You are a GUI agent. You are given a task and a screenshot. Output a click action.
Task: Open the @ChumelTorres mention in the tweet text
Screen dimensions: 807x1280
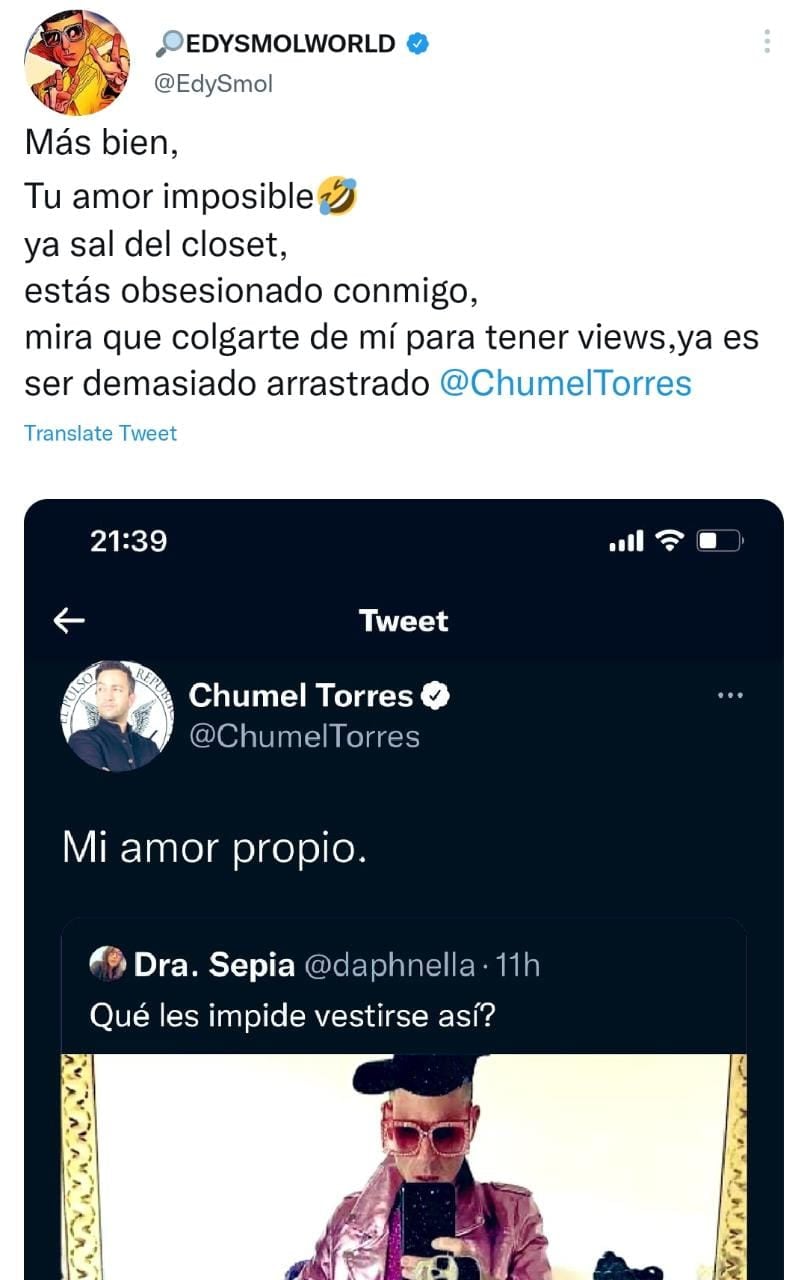[x=565, y=384]
